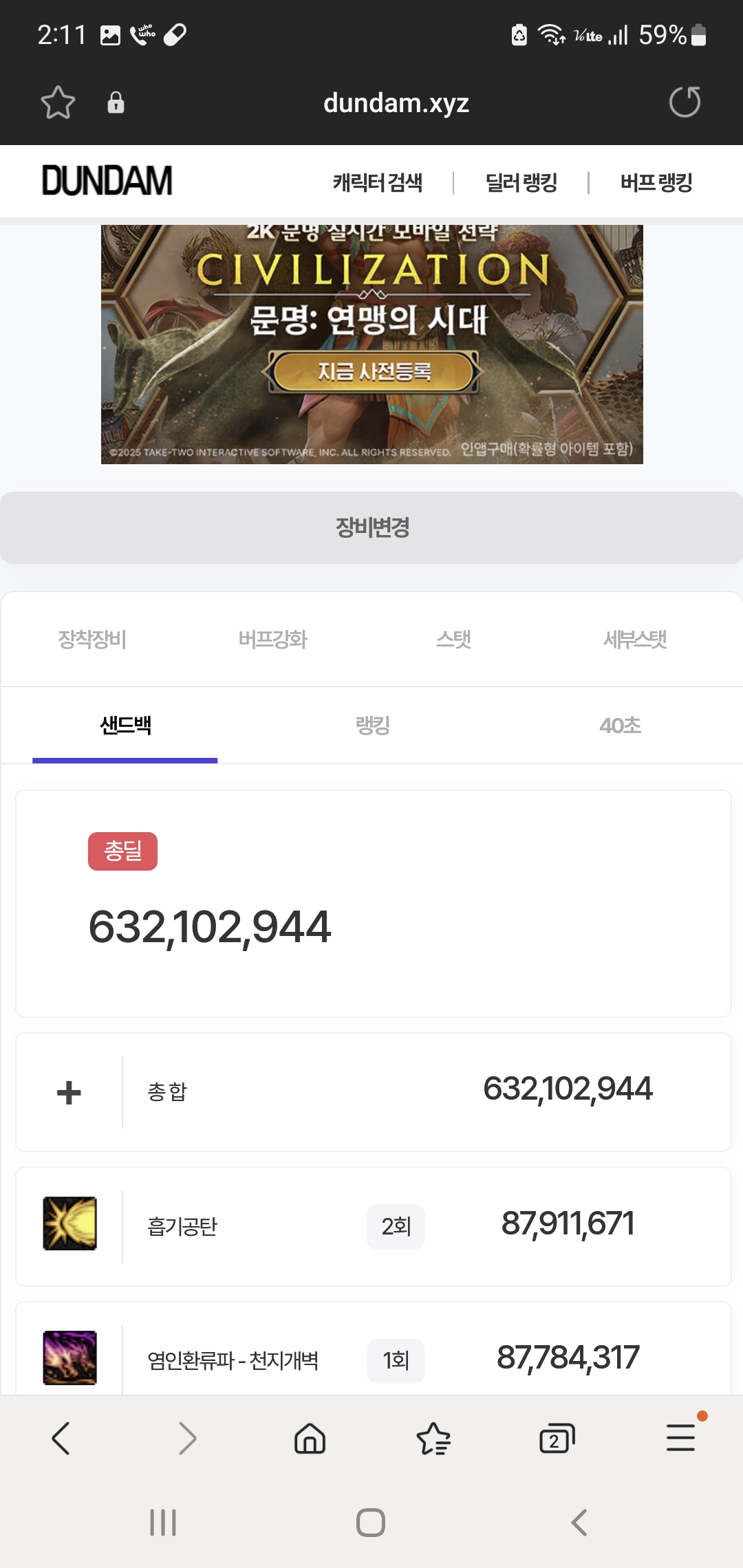Viewport: 743px width, 1568px height.
Task: Open the 딜러 랭킹 page
Action: 521,183
